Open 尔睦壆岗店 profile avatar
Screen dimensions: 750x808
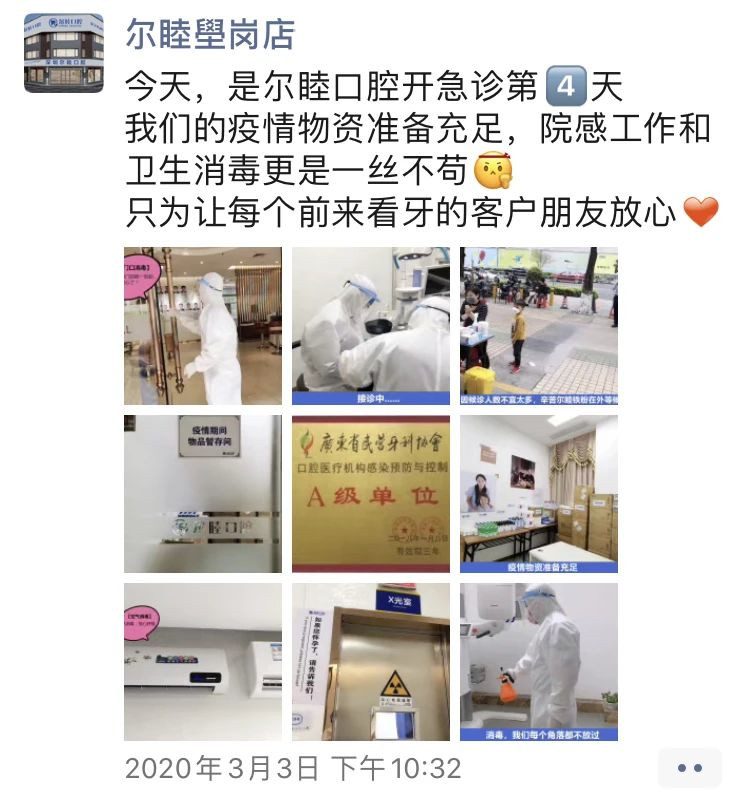pos(64,53)
